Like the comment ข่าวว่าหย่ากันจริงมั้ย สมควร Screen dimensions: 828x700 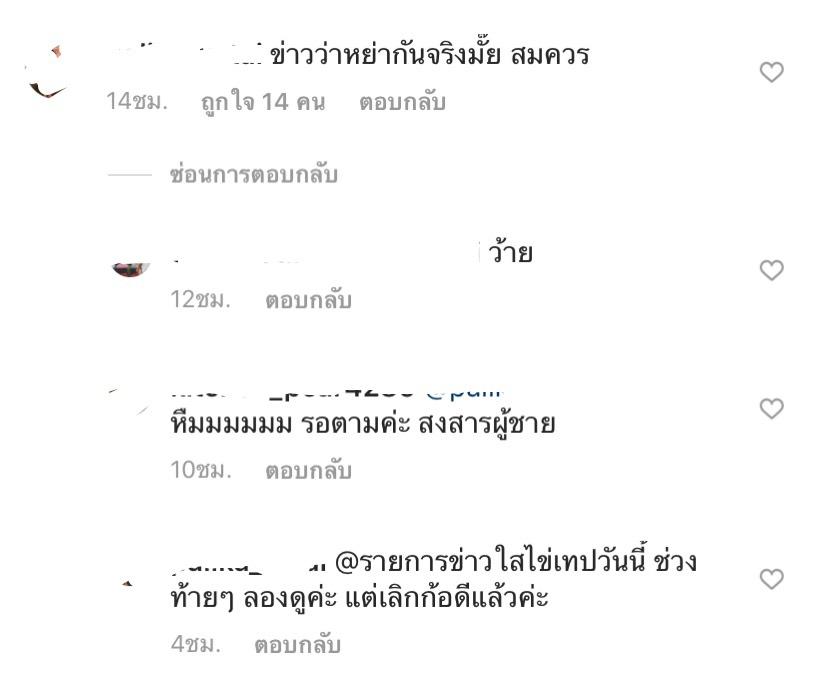771,72
